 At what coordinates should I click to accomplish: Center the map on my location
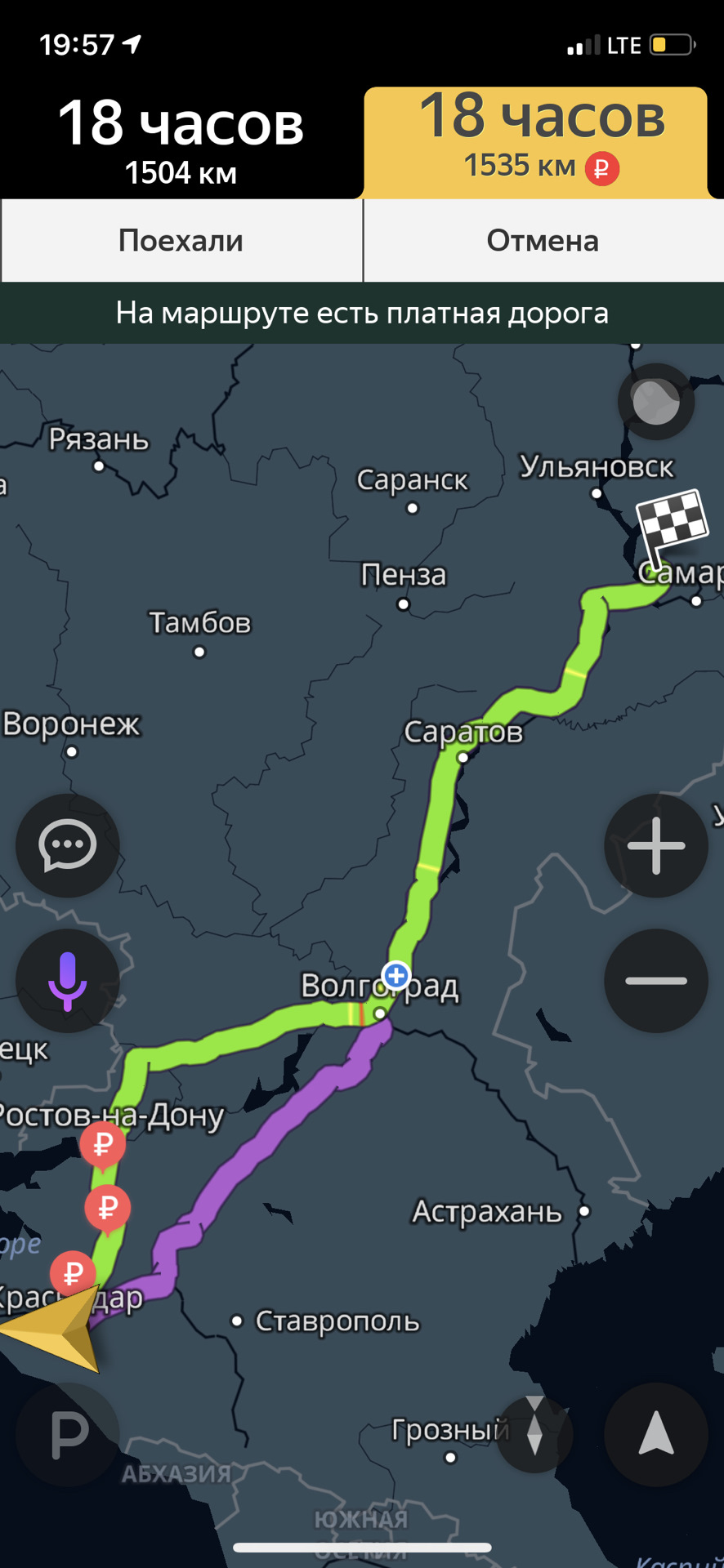pyautogui.click(x=655, y=1434)
